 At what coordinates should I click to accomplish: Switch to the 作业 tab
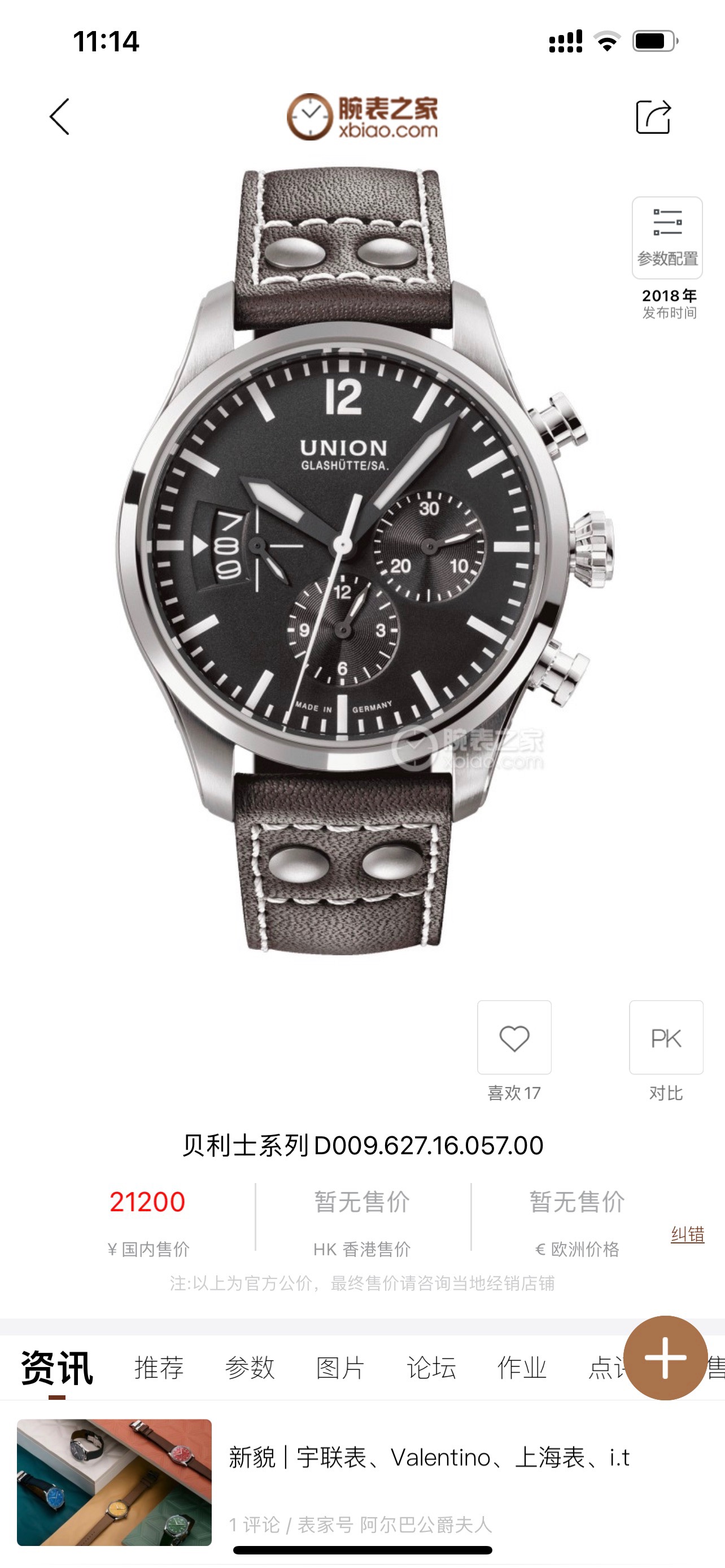(522, 1368)
